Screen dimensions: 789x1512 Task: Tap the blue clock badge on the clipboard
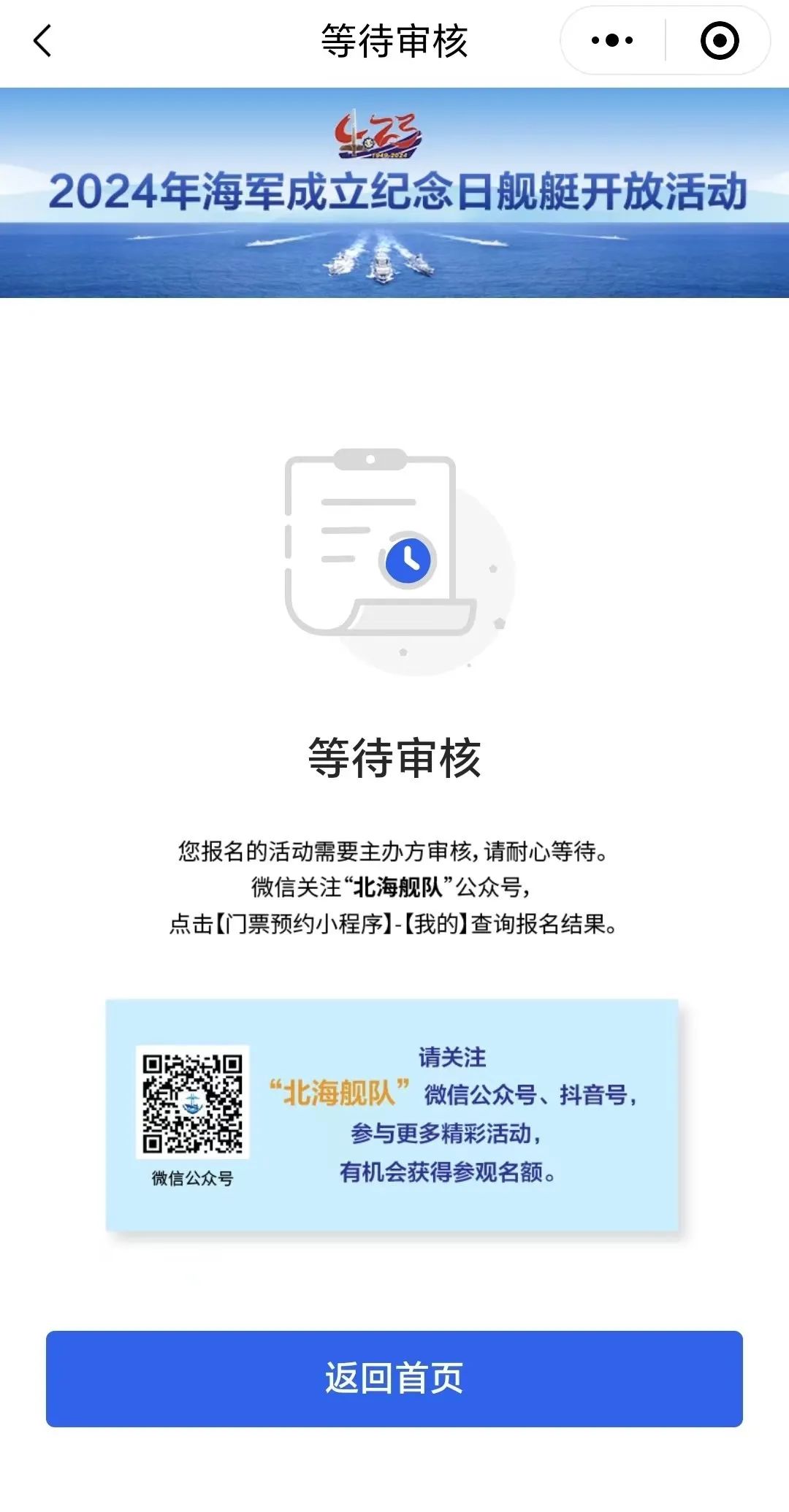409,559
